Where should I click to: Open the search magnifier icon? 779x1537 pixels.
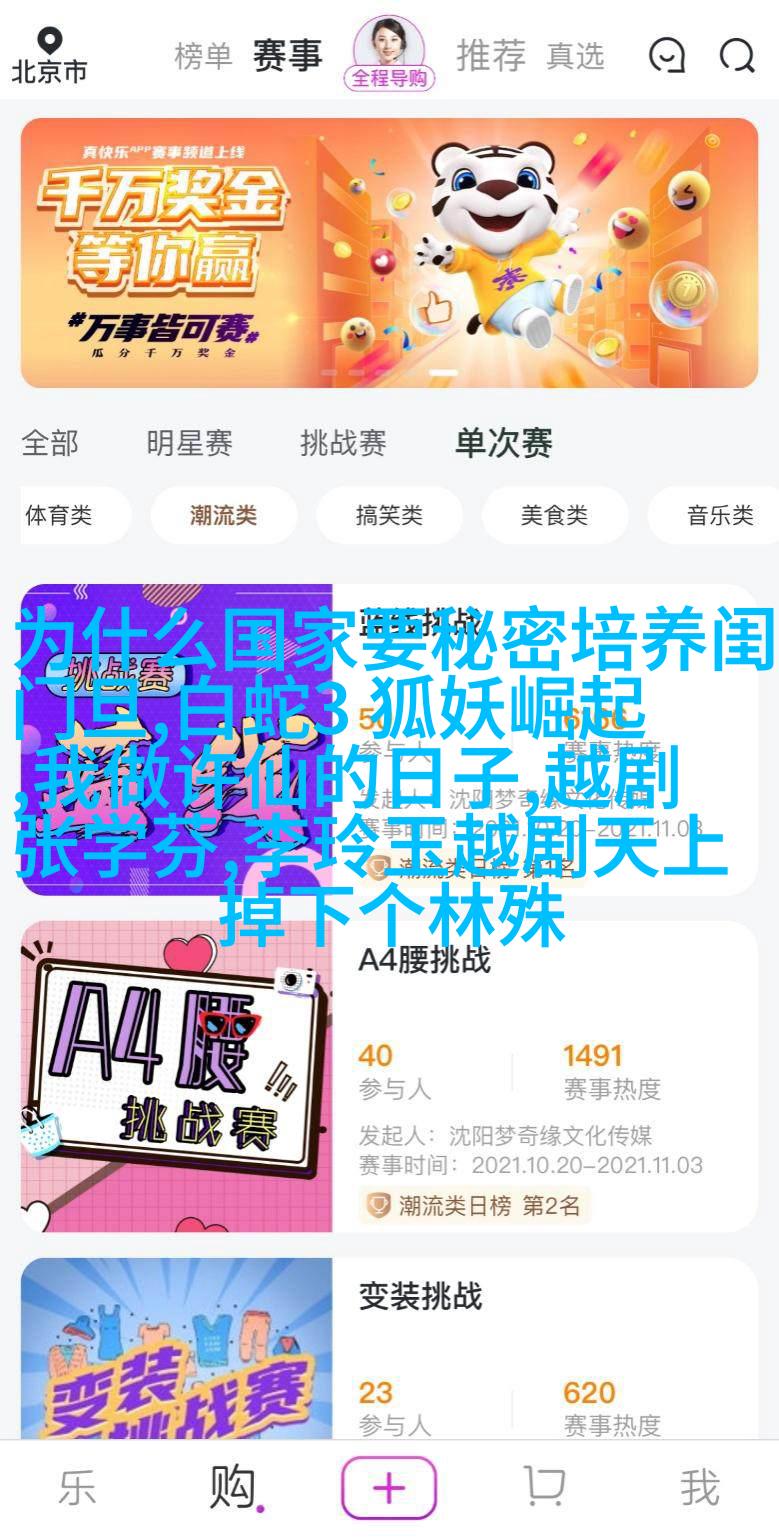tap(737, 56)
